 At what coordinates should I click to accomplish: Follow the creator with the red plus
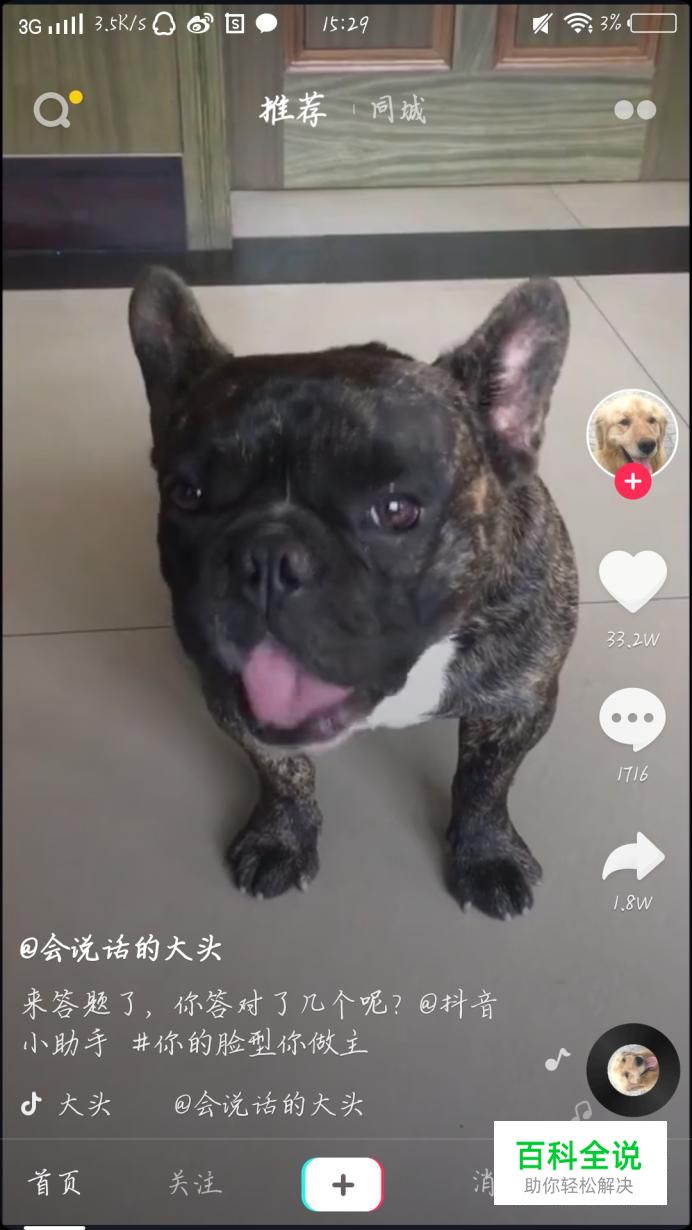pyautogui.click(x=632, y=481)
